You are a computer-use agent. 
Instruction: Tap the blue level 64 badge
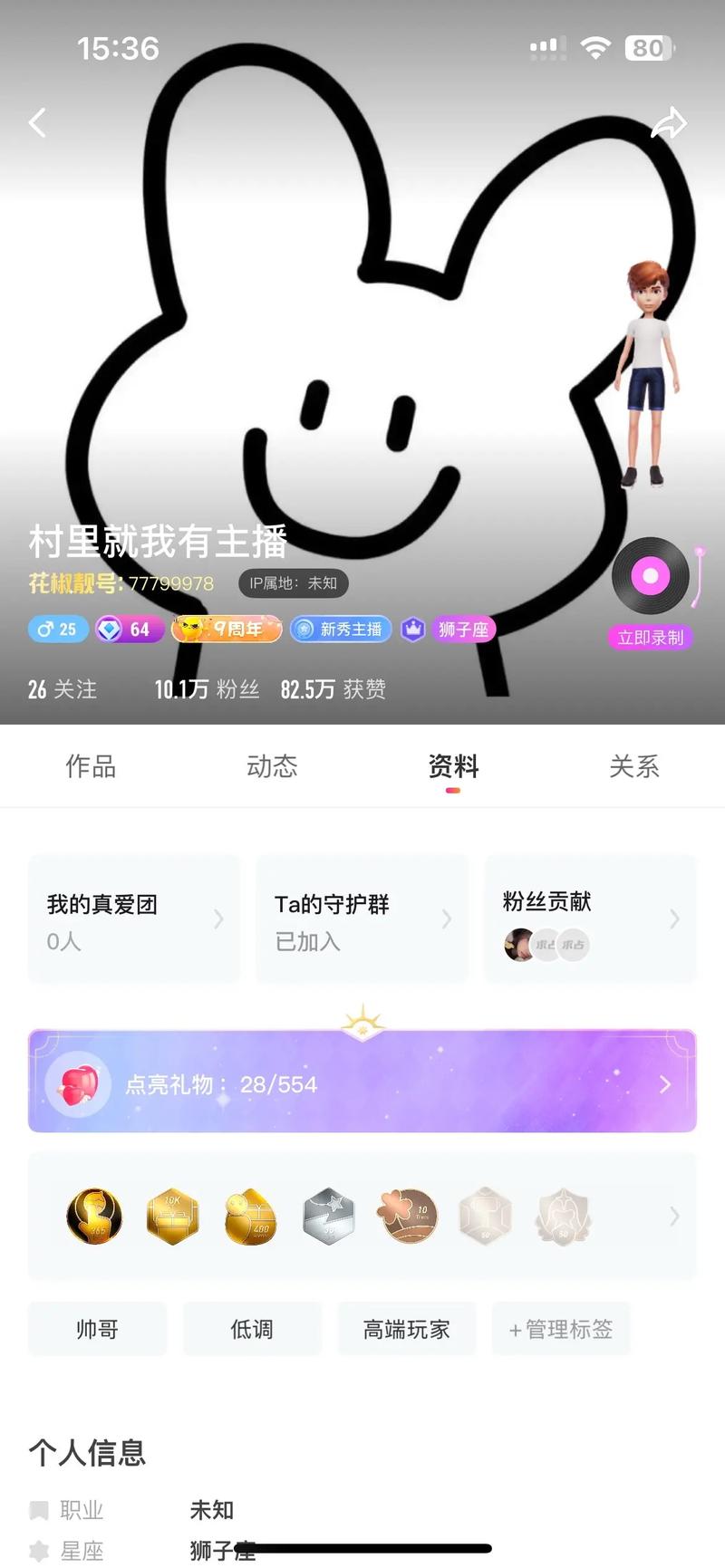[x=129, y=629]
